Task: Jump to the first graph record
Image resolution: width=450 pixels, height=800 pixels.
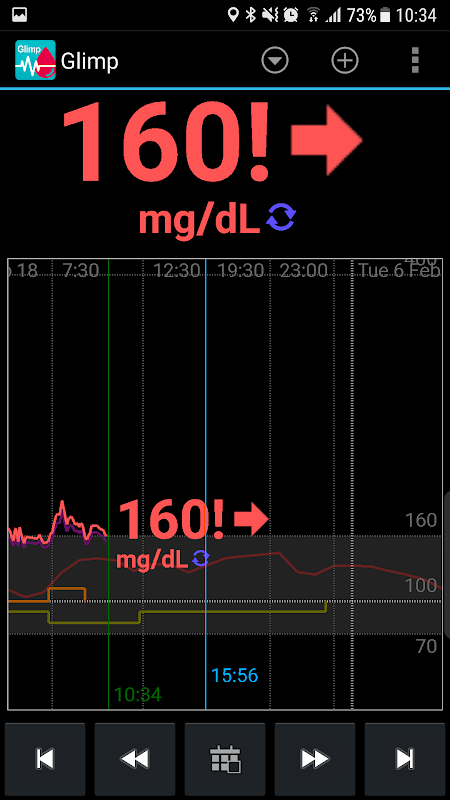Action: point(45,759)
